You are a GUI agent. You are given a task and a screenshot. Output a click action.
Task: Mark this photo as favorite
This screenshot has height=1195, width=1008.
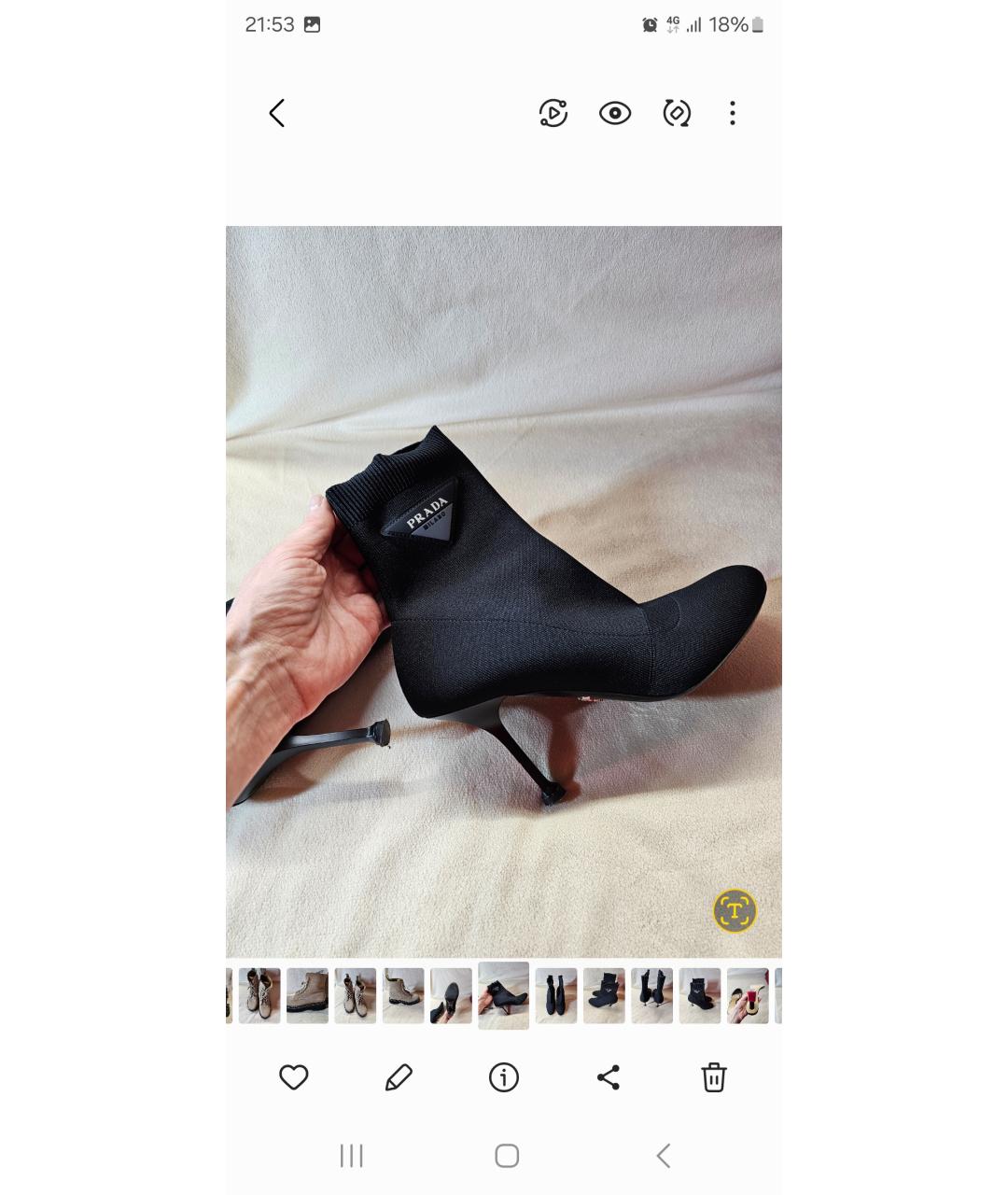pyautogui.click(x=294, y=1077)
